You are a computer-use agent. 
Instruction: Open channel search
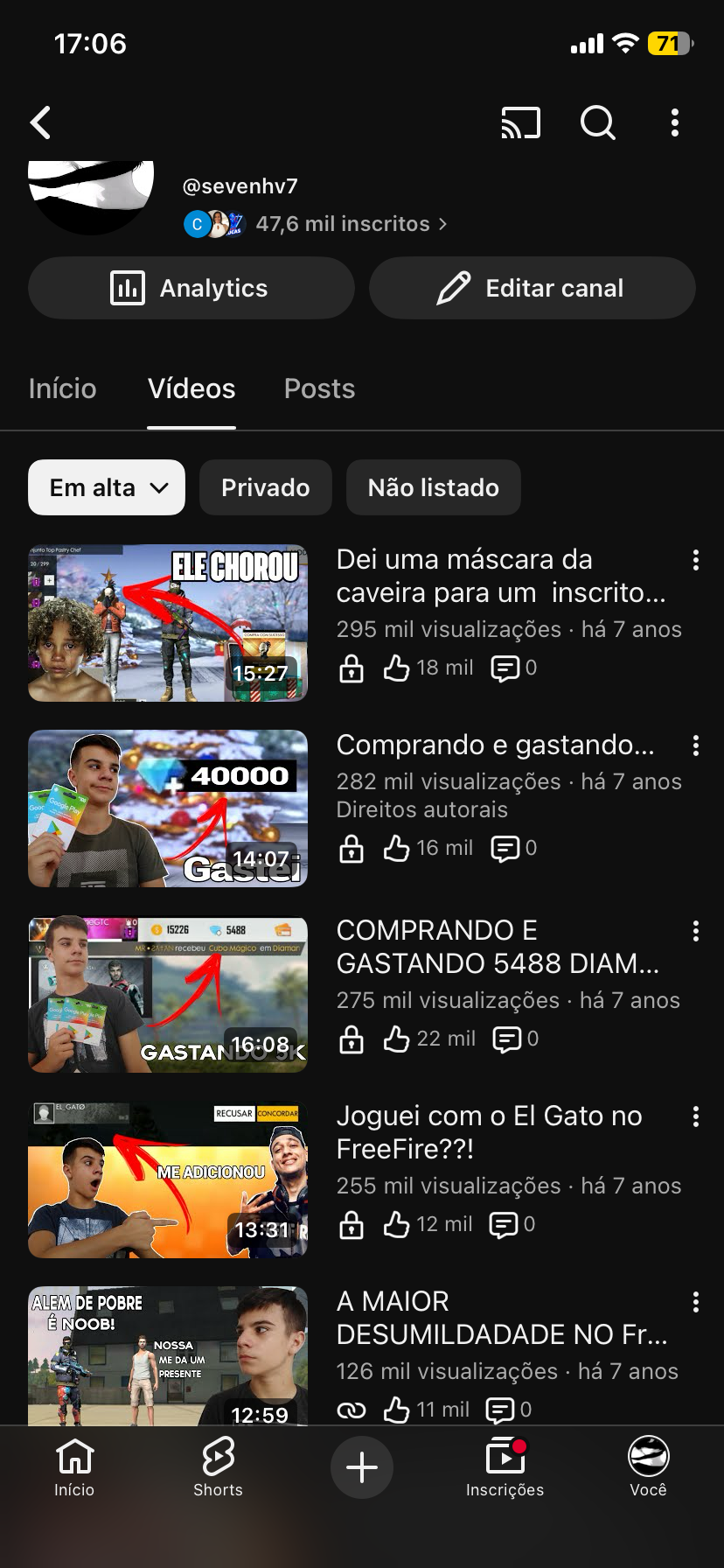coord(598,123)
